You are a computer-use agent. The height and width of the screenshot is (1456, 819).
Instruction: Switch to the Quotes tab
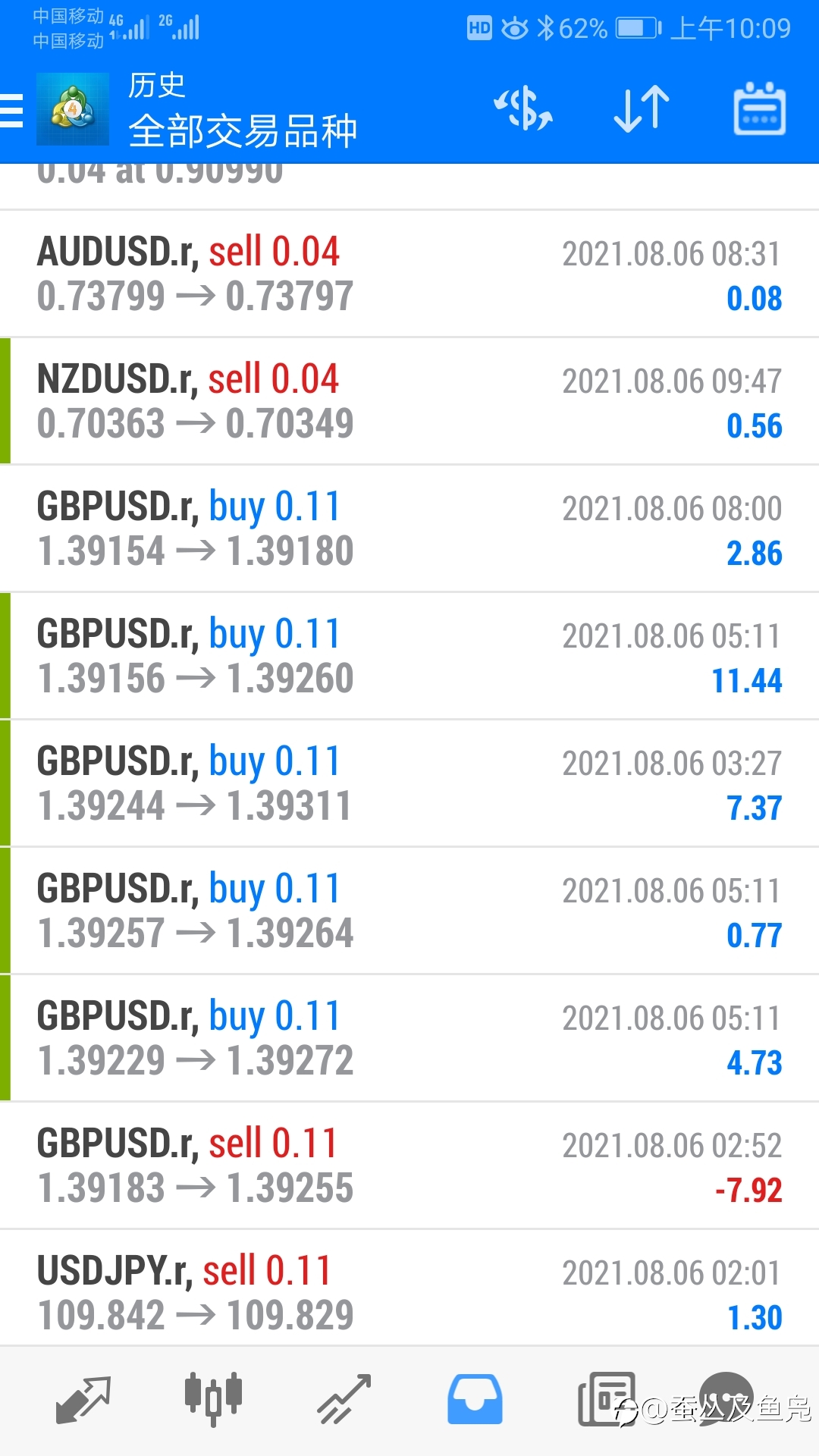83,1400
